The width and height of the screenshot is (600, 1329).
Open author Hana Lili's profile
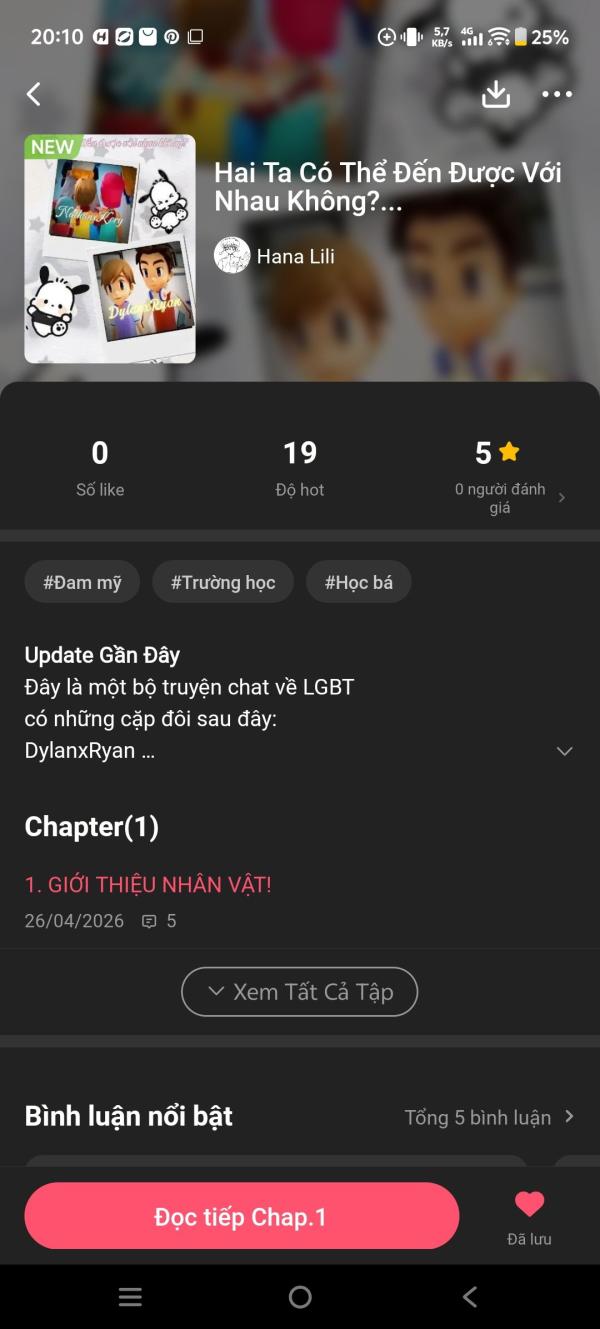pyautogui.click(x=276, y=256)
